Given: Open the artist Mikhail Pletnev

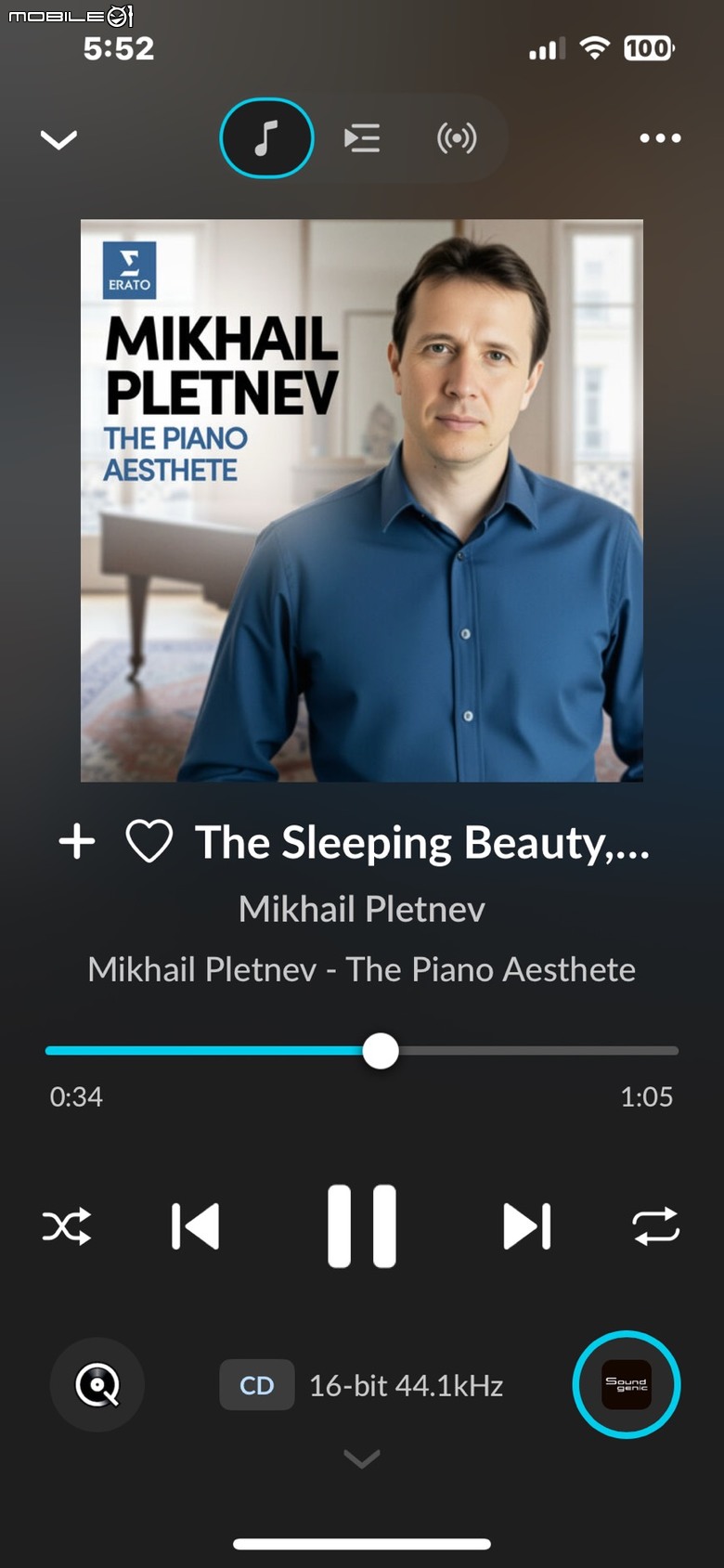Looking at the screenshot, I should click(x=362, y=909).
